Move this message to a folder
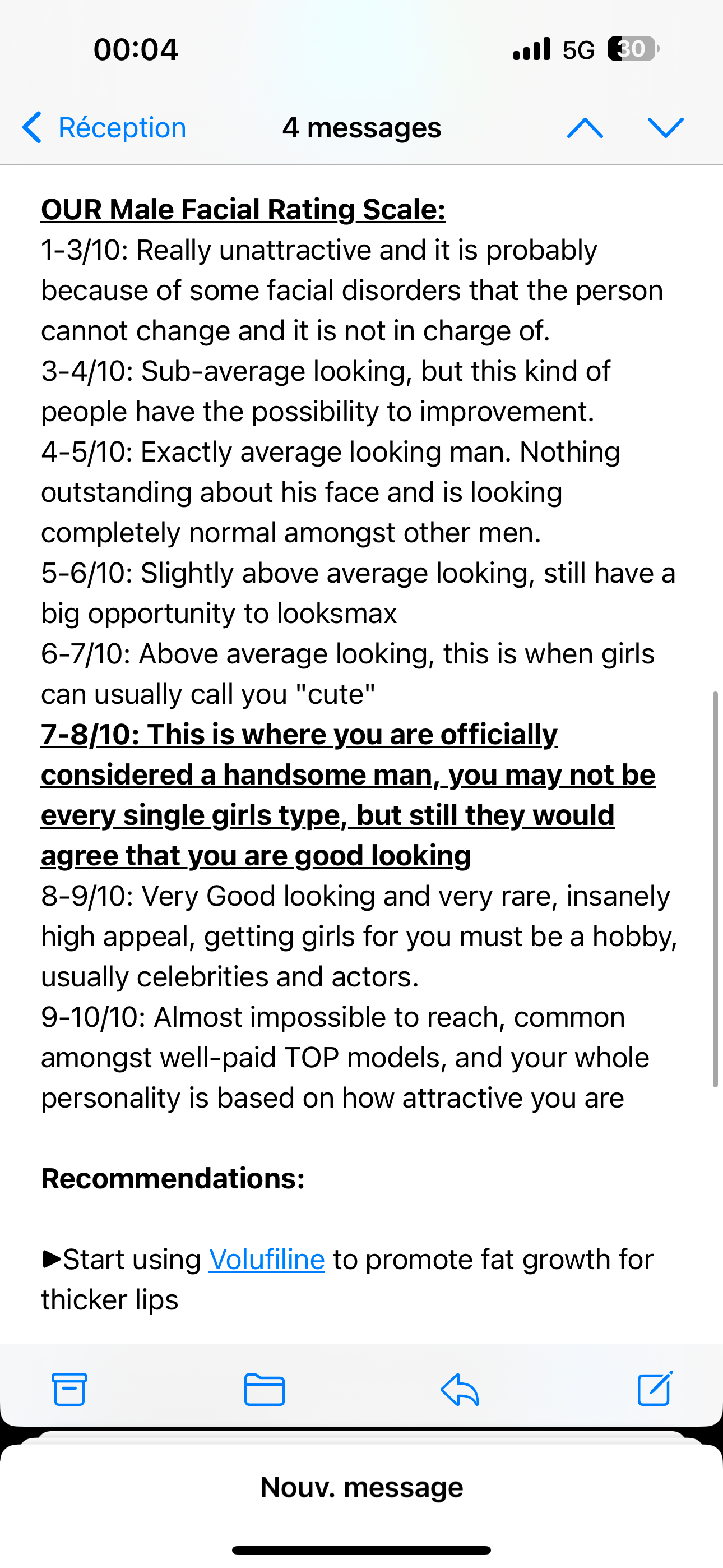Viewport: 723px width, 1568px height. 264,1389
